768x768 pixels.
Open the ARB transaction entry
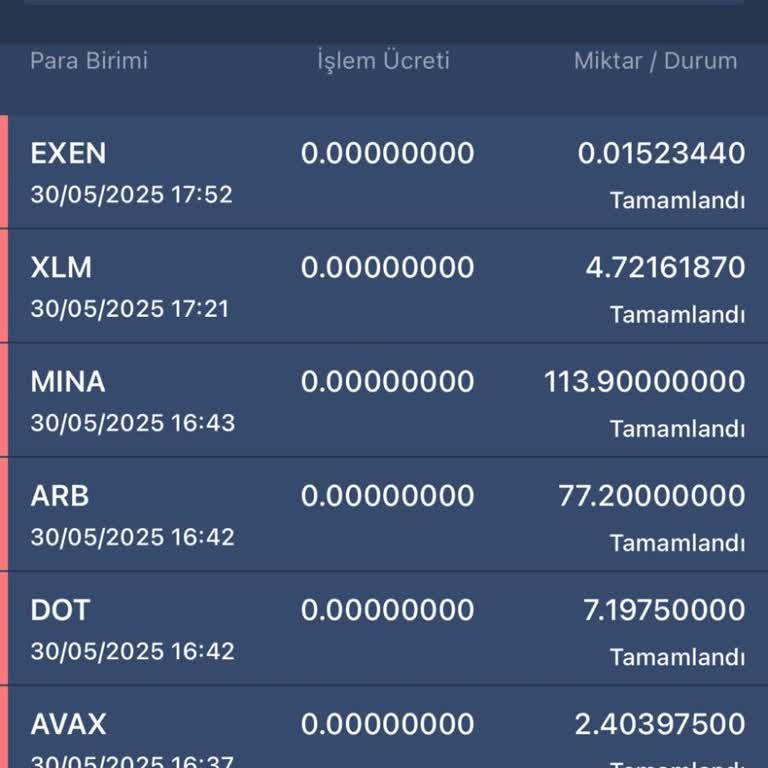(384, 514)
